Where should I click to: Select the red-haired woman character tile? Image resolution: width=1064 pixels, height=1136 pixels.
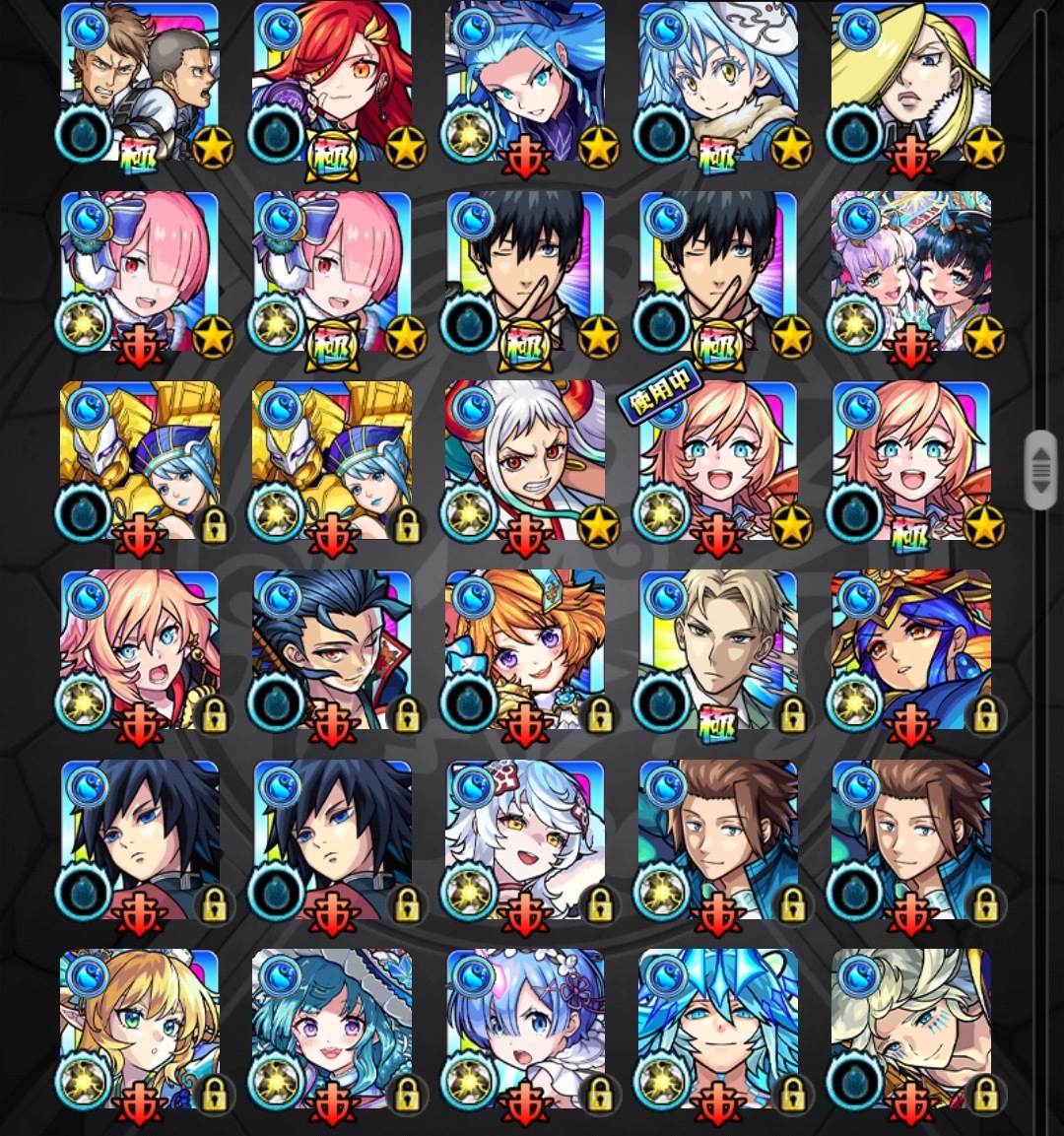click(332, 84)
